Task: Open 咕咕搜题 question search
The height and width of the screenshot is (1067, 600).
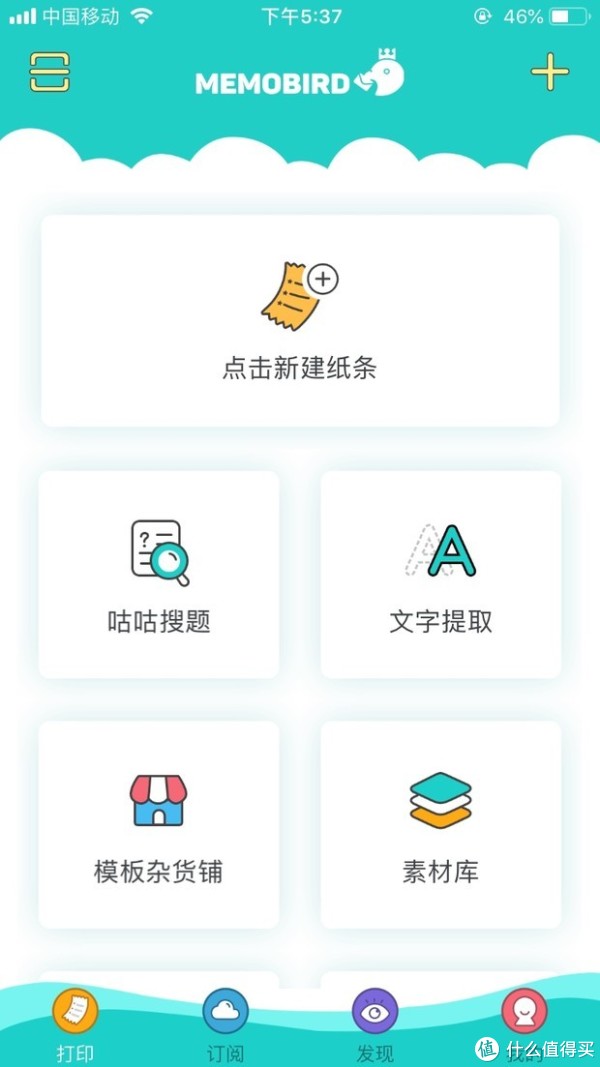Action: pyautogui.click(x=159, y=574)
